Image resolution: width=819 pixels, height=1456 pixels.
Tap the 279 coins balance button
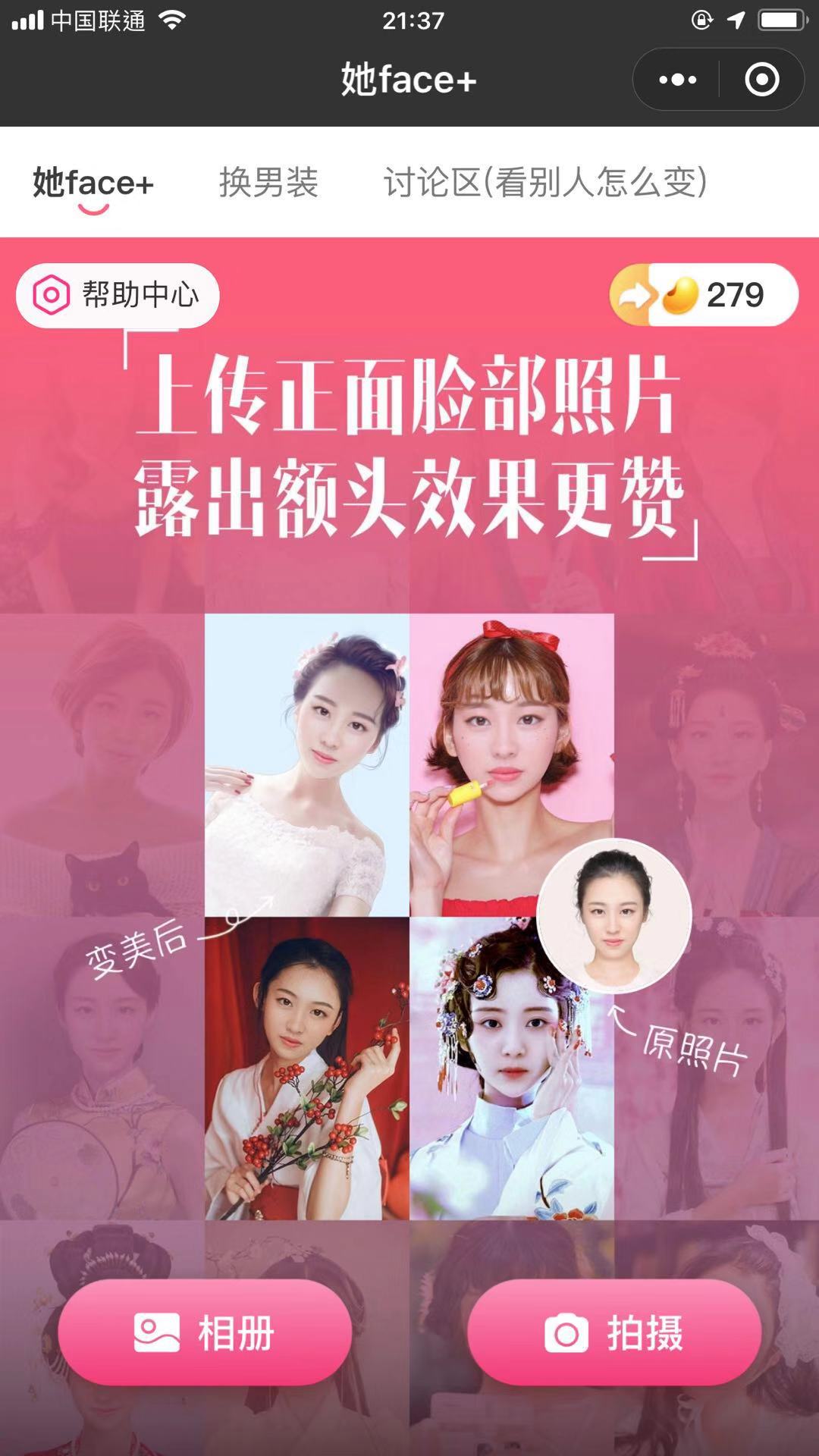704,295
